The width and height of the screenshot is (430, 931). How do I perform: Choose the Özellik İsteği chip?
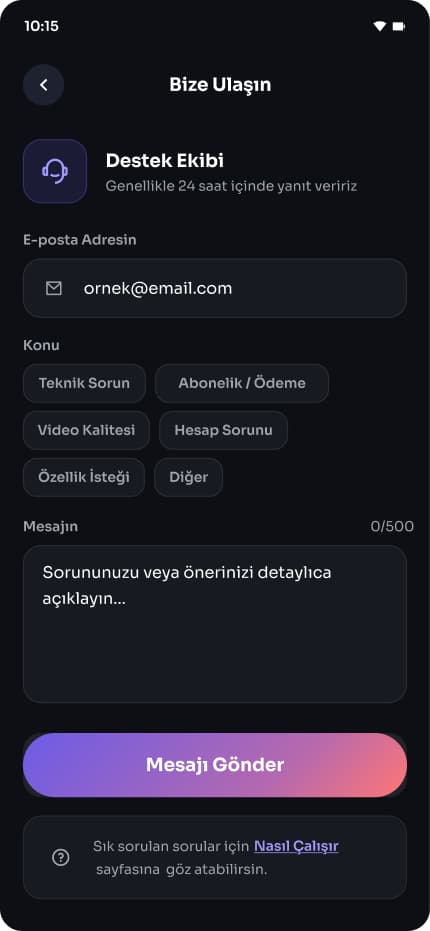pyautogui.click(x=84, y=477)
